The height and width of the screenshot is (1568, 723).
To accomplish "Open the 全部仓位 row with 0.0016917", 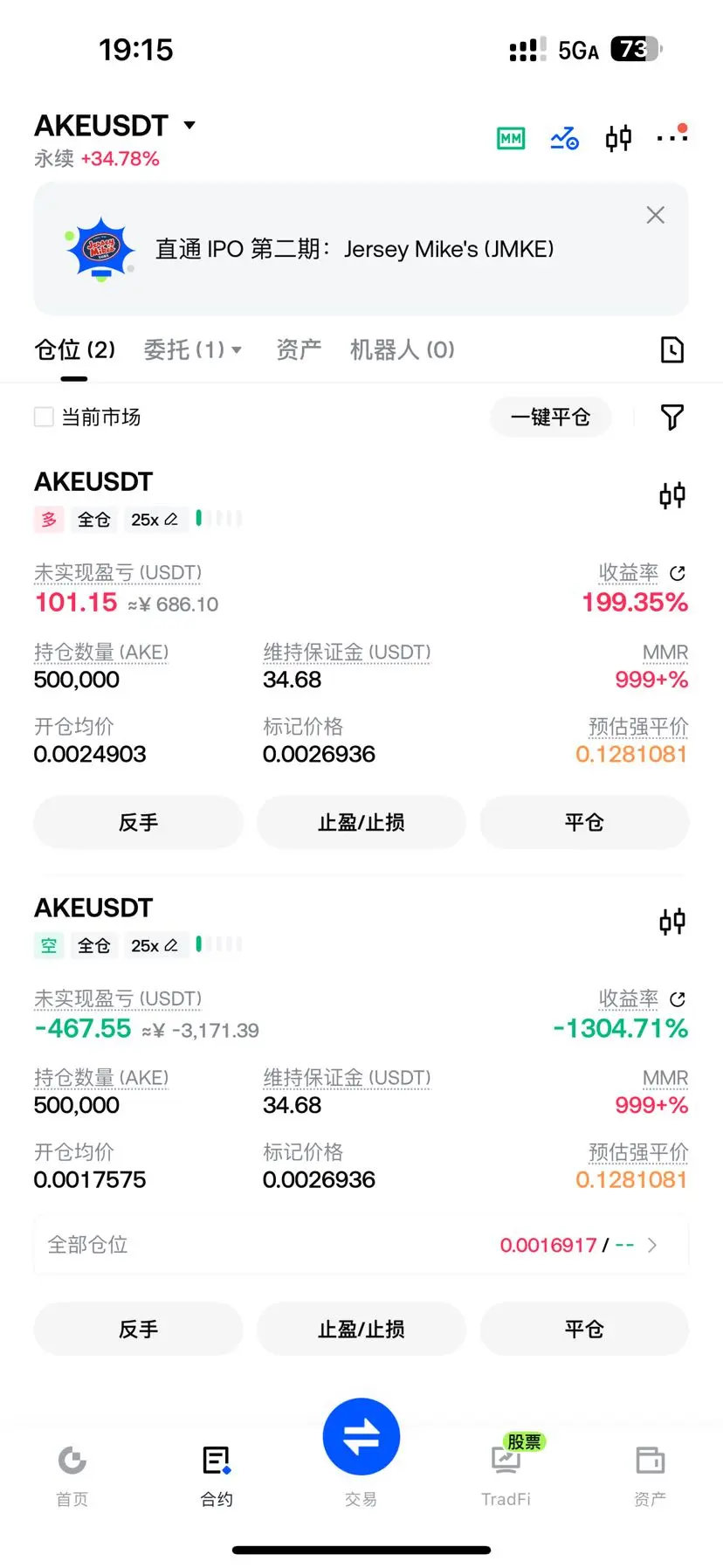I will [361, 1245].
